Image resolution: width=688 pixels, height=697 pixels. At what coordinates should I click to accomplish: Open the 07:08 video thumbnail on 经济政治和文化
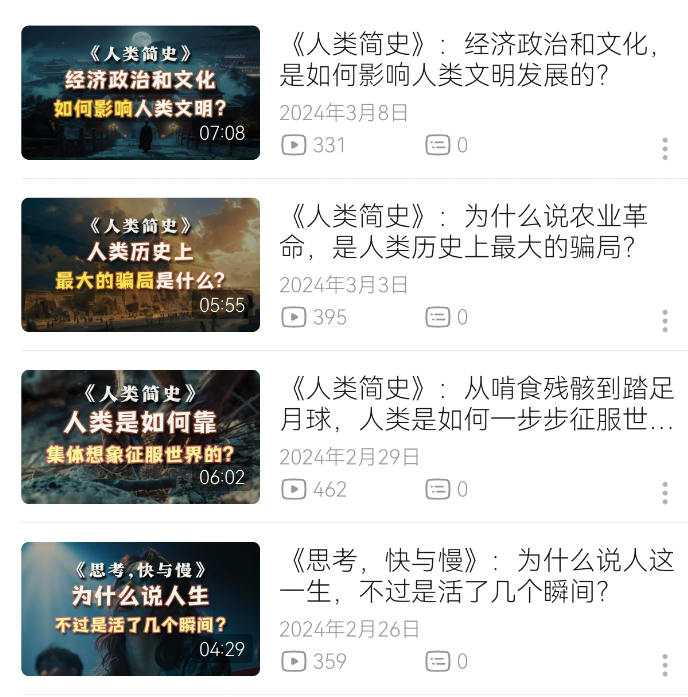[140, 93]
